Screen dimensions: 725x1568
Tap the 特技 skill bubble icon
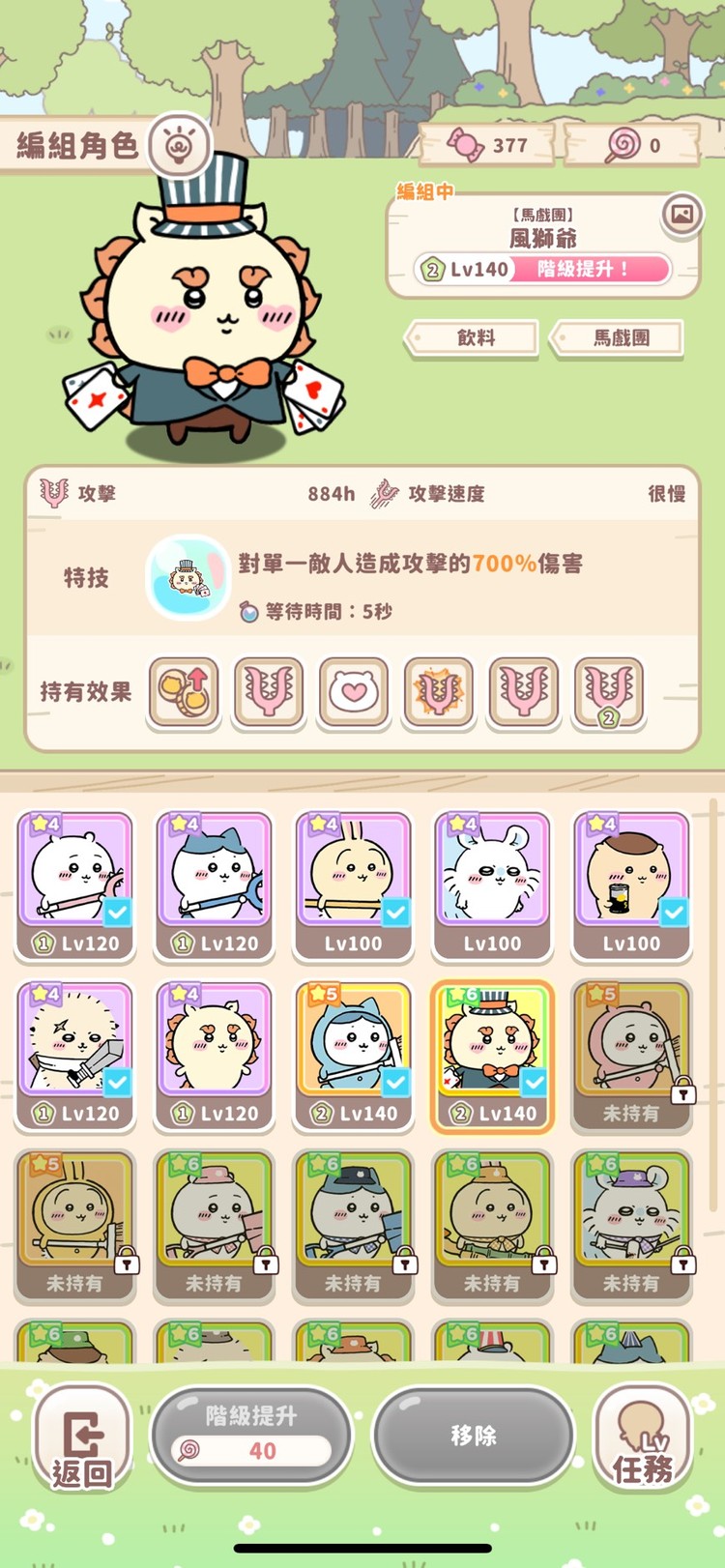(x=188, y=577)
